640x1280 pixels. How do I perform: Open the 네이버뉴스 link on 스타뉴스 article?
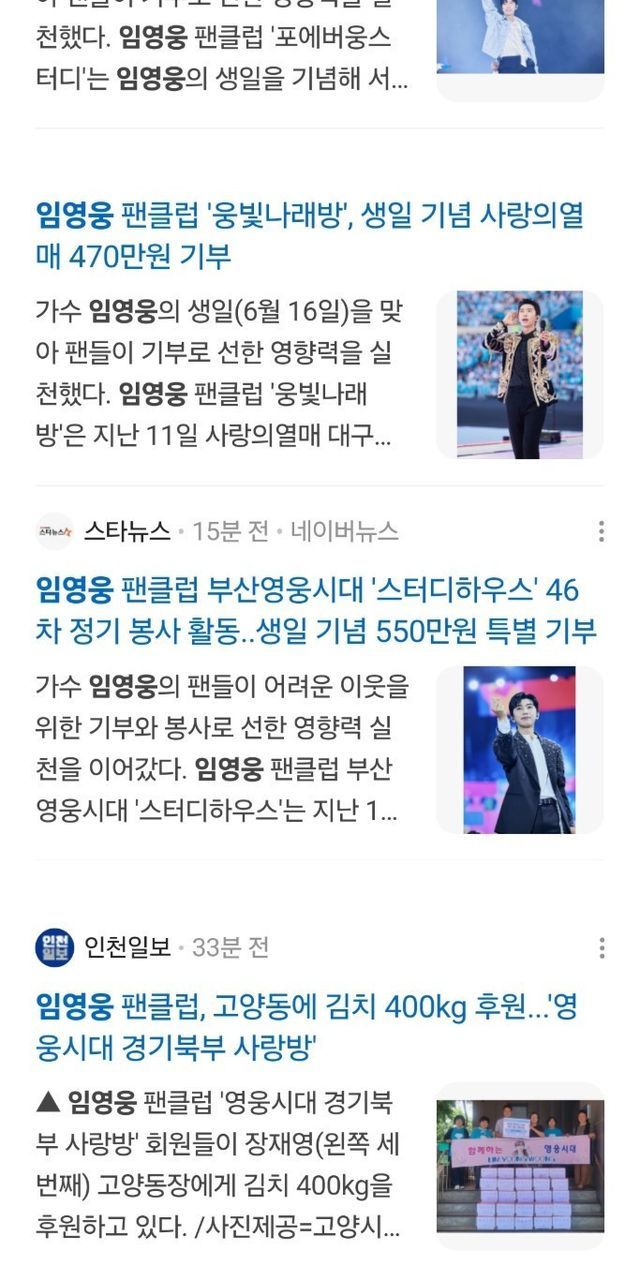pyautogui.click(x=344, y=531)
